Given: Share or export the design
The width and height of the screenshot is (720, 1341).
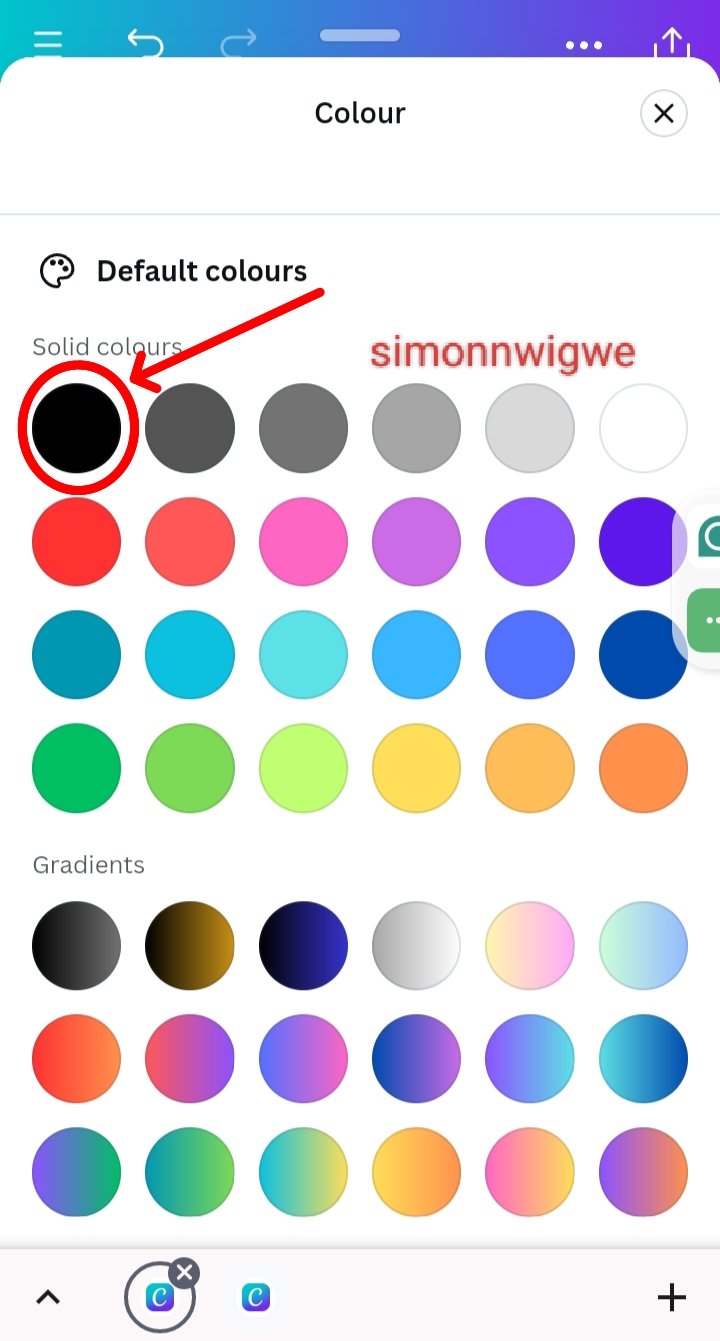Looking at the screenshot, I should coord(672,42).
